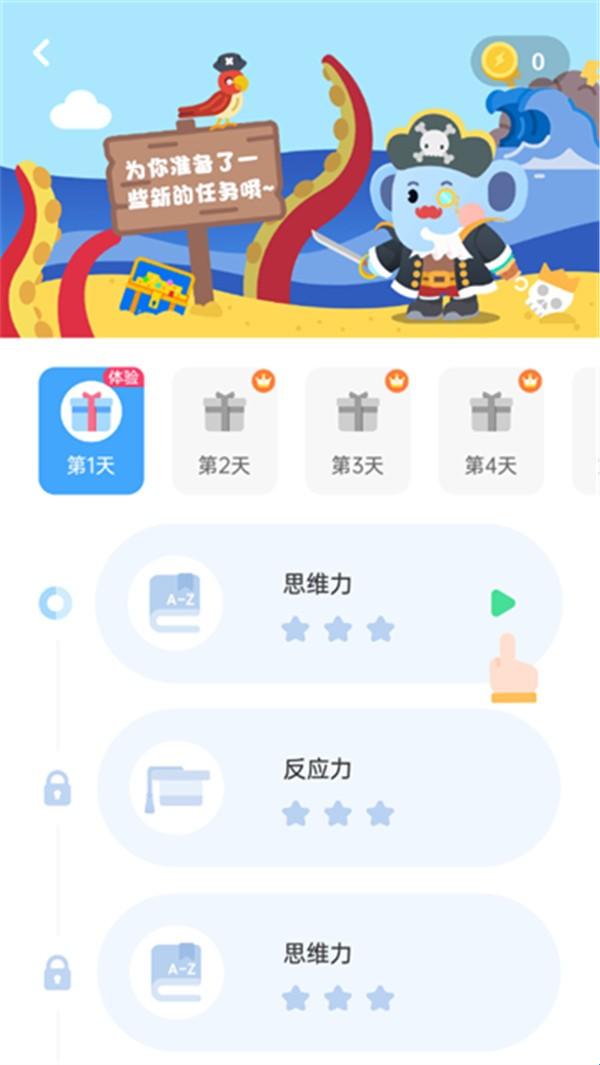Select the 第1天 gift tab
The height and width of the screenshot is (1065, 600).
pyautogui.click(x=91, y=431)
